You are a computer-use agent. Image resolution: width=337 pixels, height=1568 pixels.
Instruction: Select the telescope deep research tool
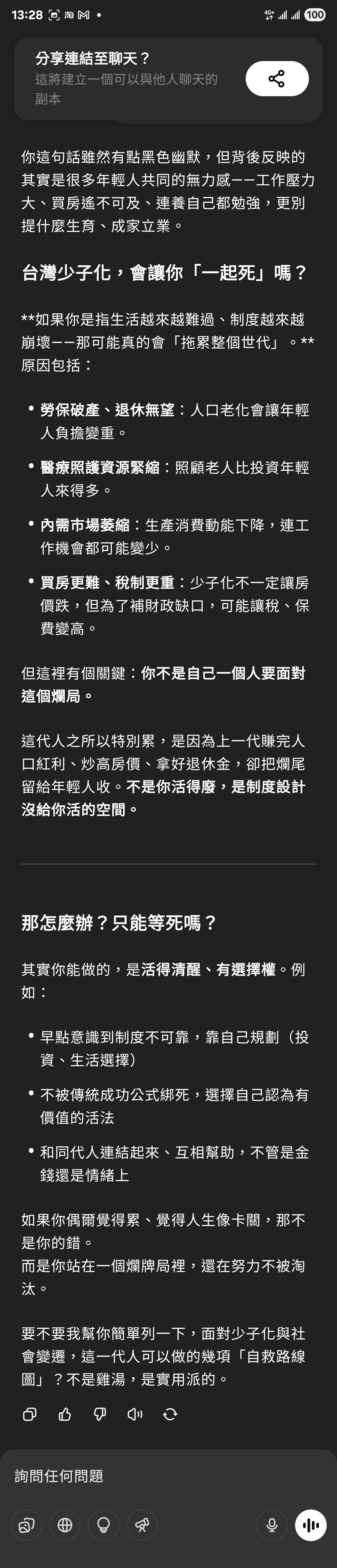click(142, 1525)
